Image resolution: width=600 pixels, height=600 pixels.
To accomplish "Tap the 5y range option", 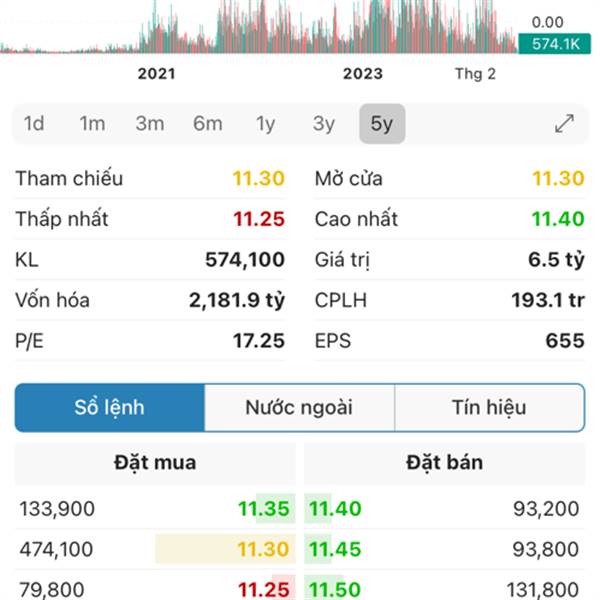I will point(382,124).
